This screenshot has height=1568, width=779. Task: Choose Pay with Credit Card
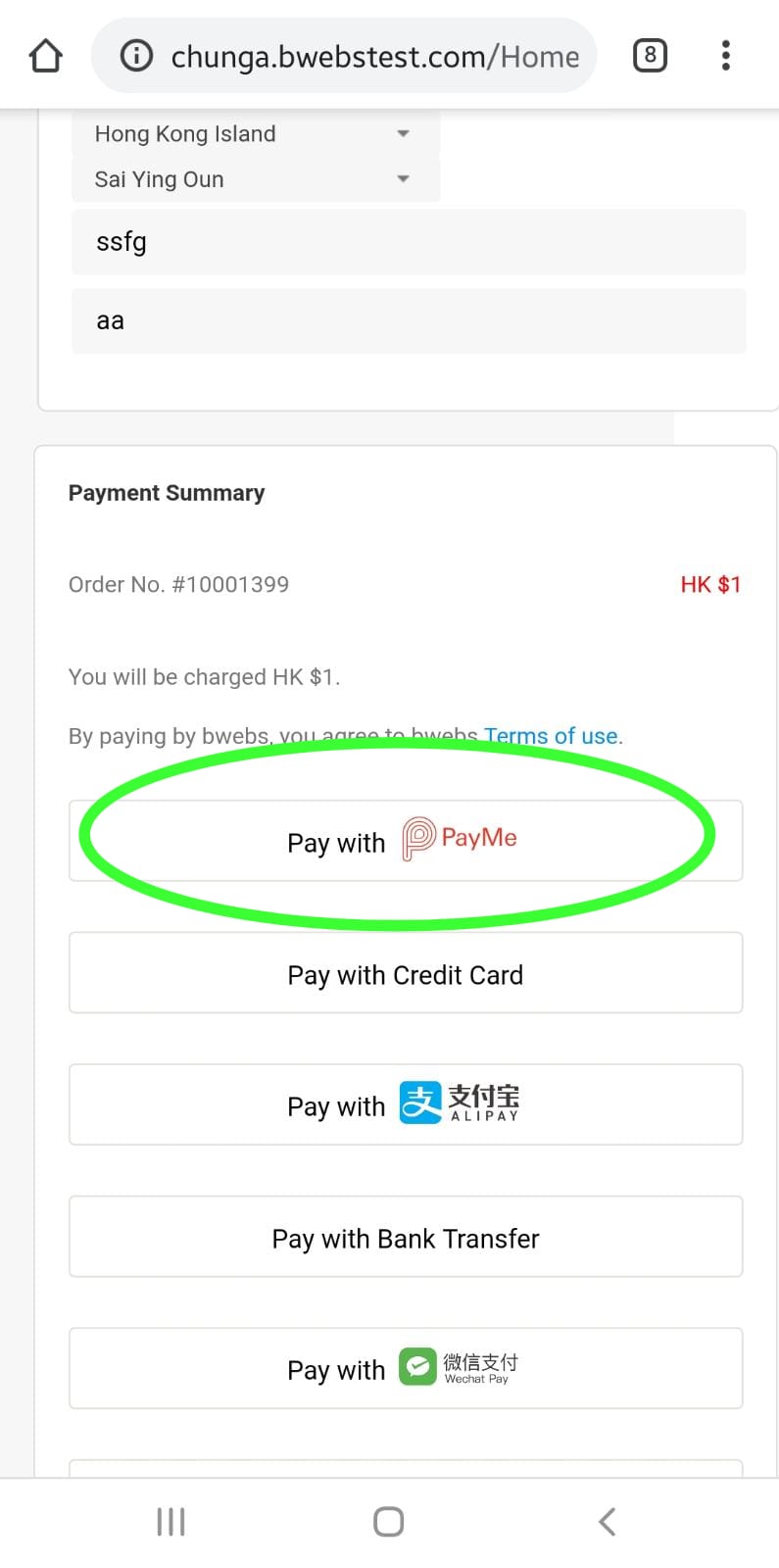point(405,973)
